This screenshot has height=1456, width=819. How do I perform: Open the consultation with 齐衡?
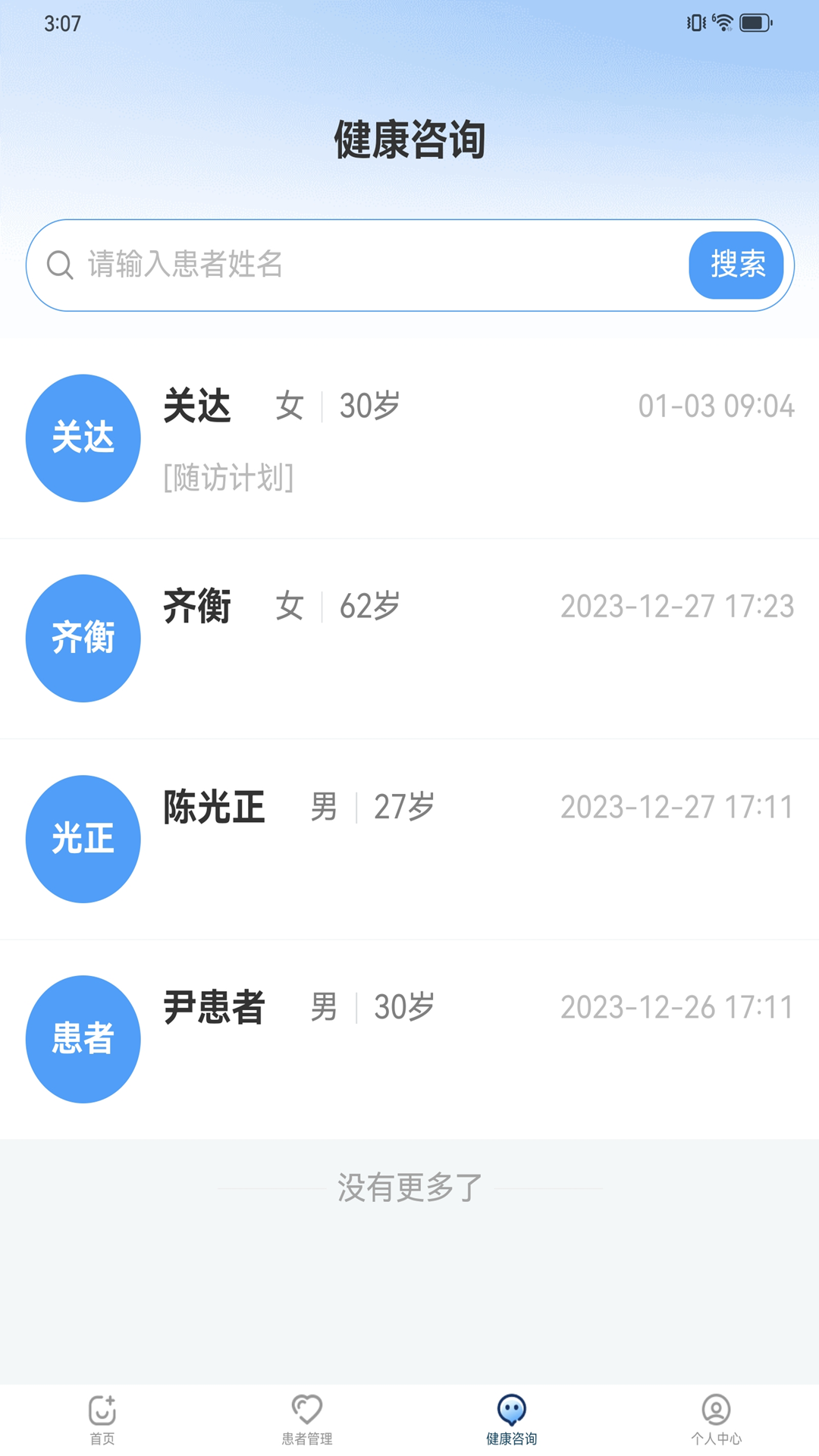[x=409, y=639]
